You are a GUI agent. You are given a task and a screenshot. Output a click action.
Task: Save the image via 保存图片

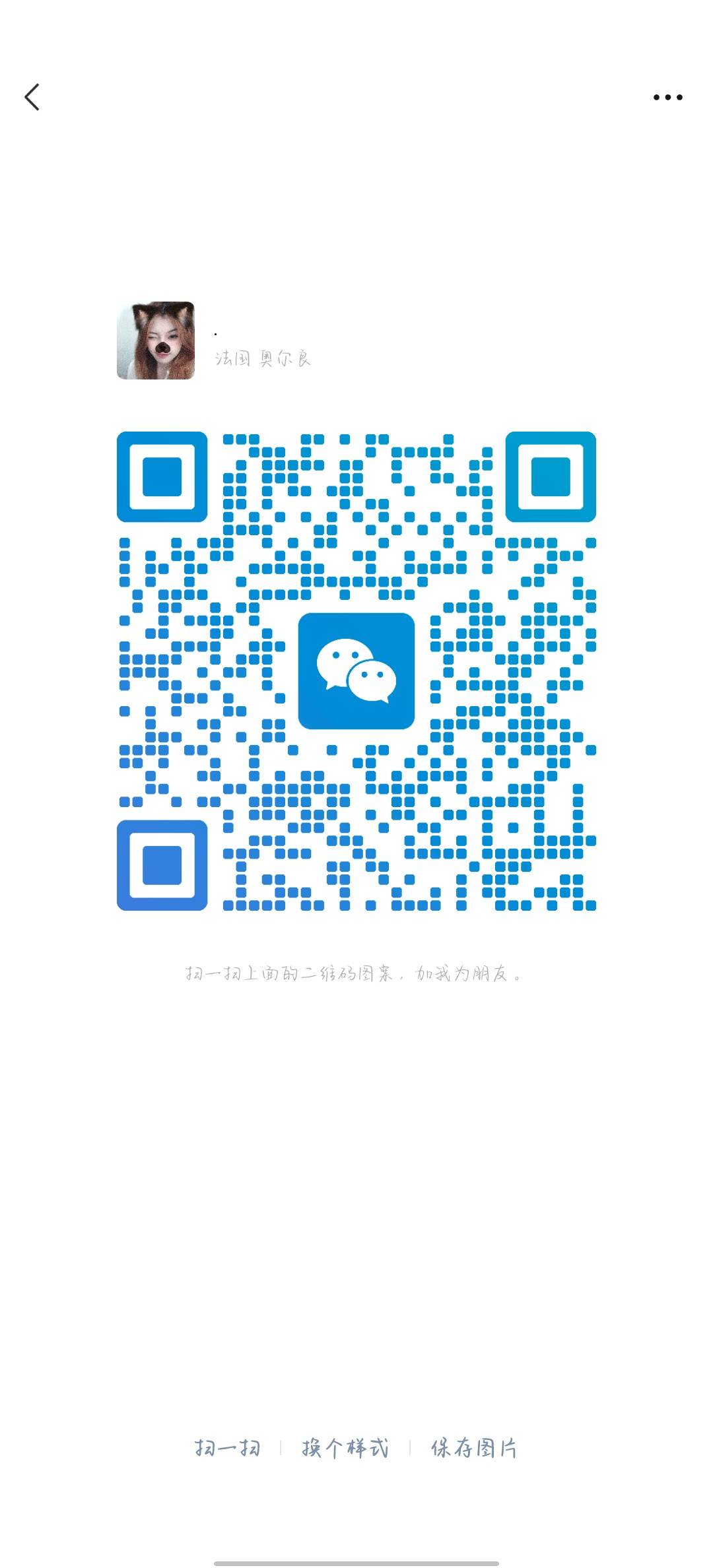tap(473, 1448)
